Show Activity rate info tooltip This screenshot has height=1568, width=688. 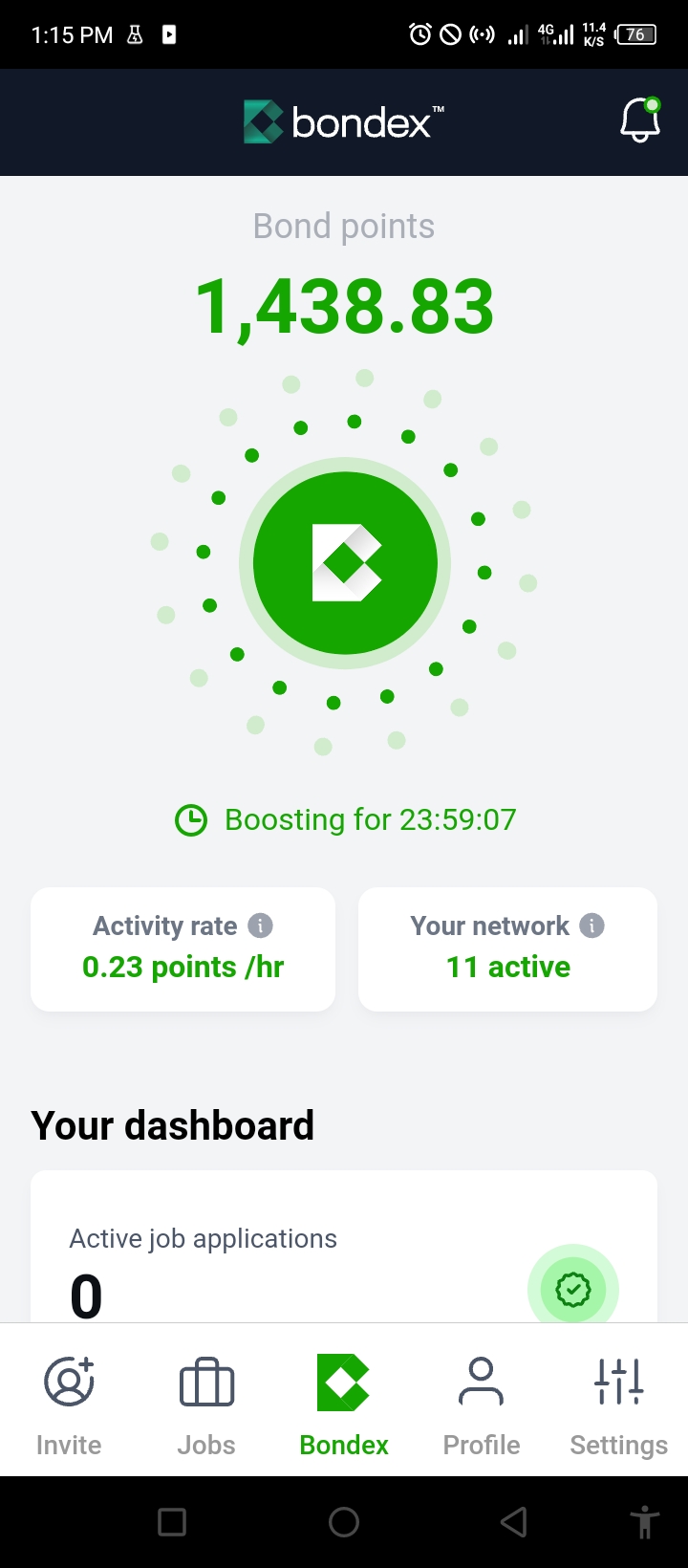(x=260, y=926)
